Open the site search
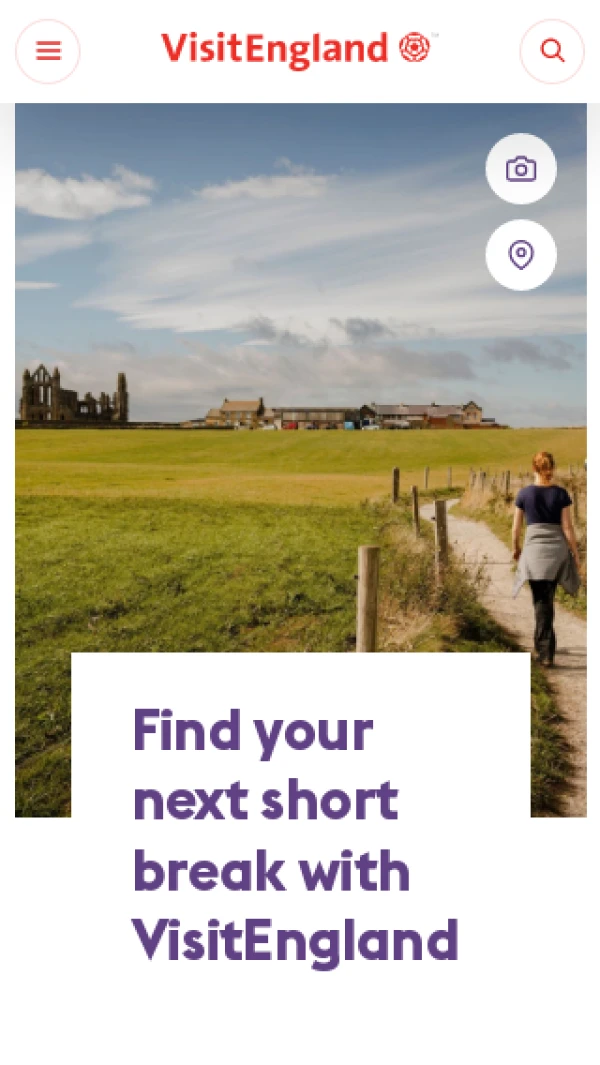 [552, 51]
